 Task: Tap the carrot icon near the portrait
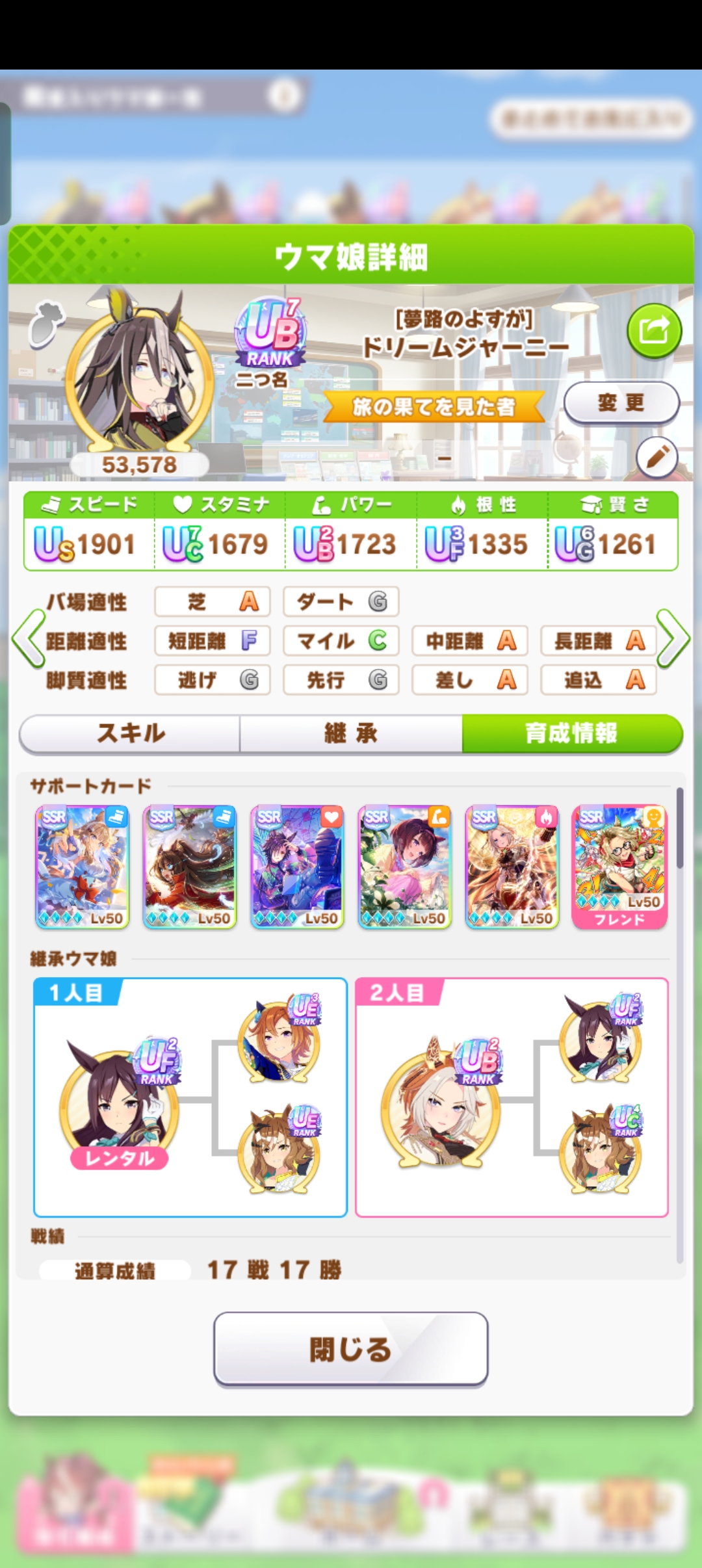(x=46, y=323)
